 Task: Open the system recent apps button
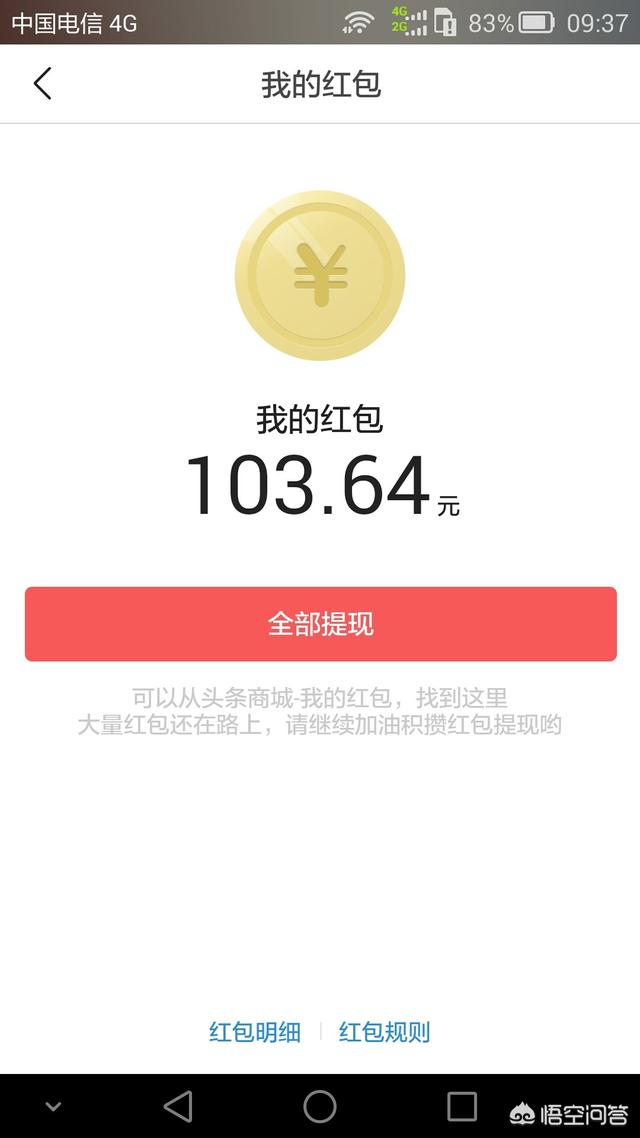pyautogui.click(x=462, y=1106)
